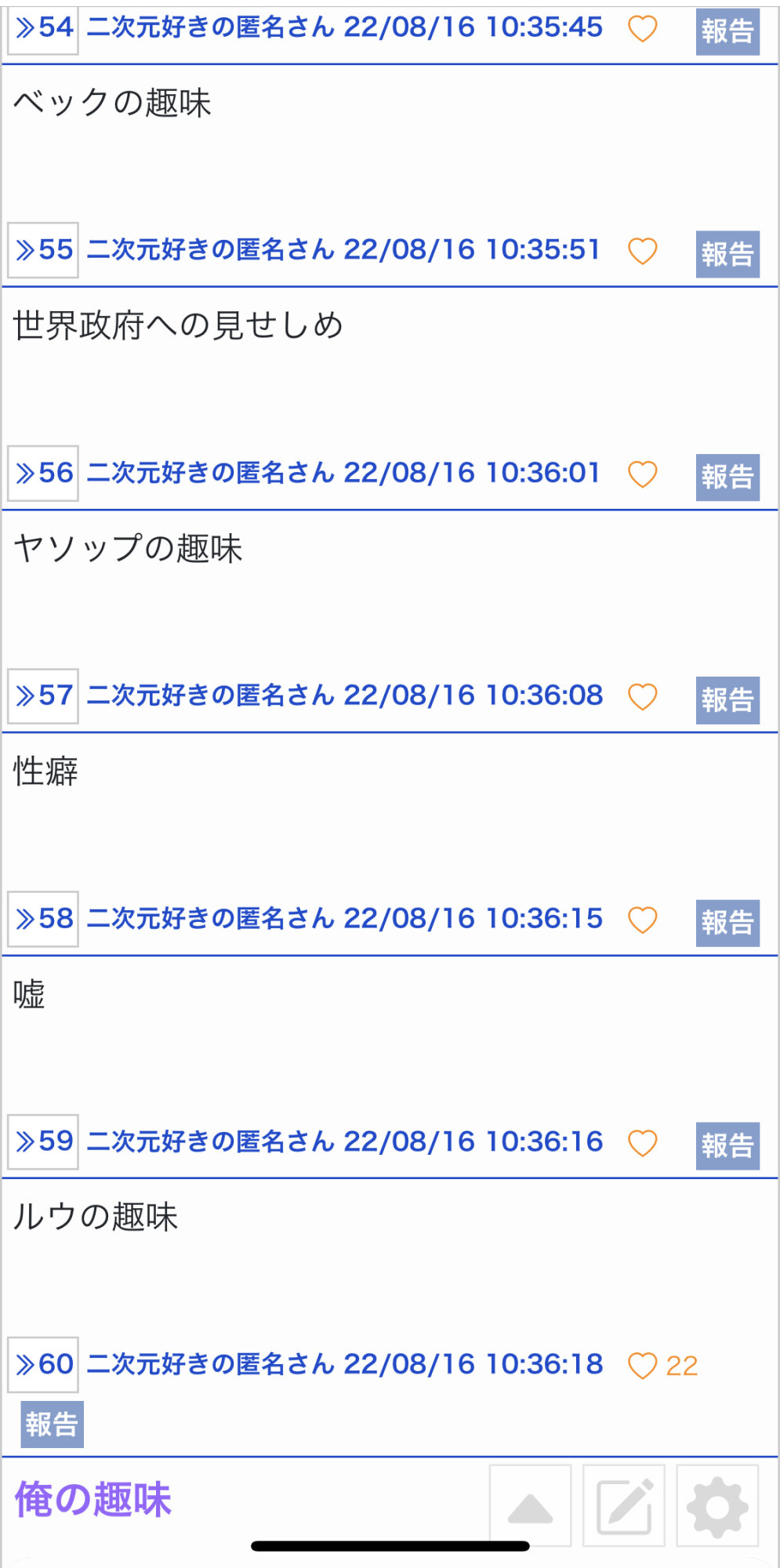Screen dimensions: 780x1568
Task: Report post 56 with 報告 button
Action: [x=727, y=477]
